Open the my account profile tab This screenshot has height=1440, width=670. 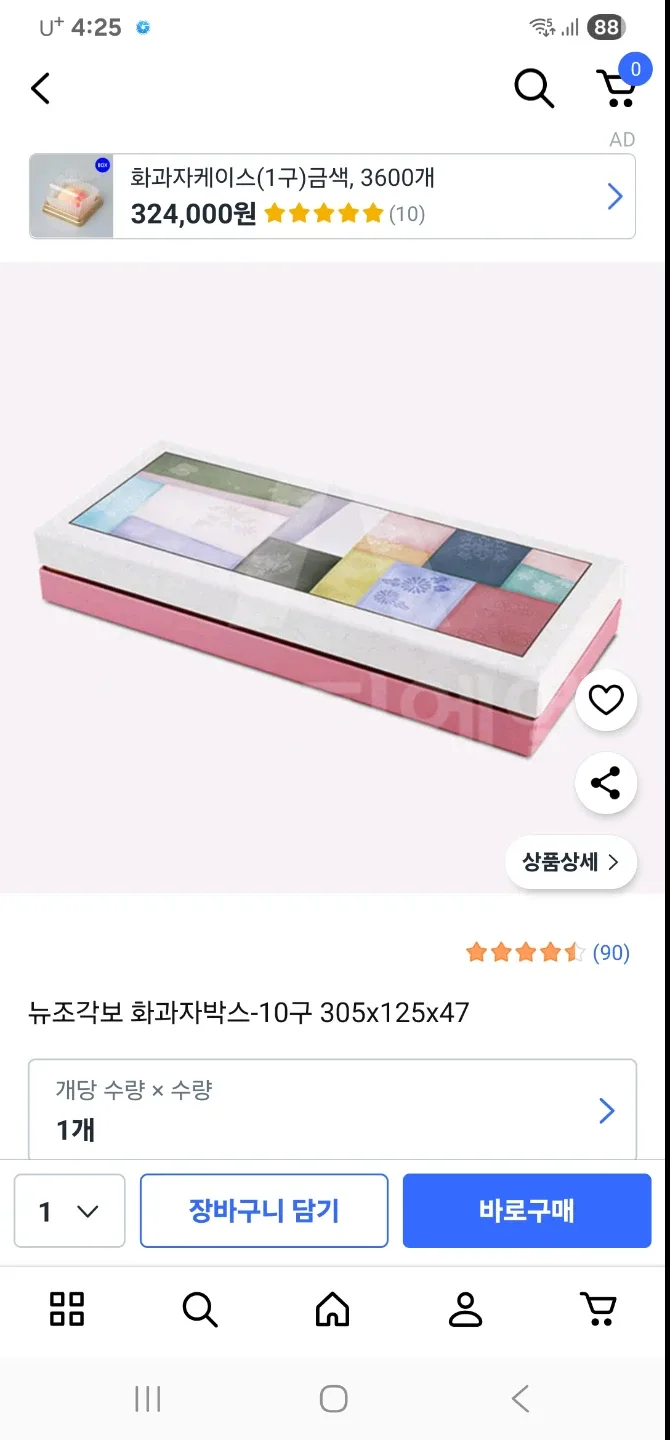point(465,1308)
